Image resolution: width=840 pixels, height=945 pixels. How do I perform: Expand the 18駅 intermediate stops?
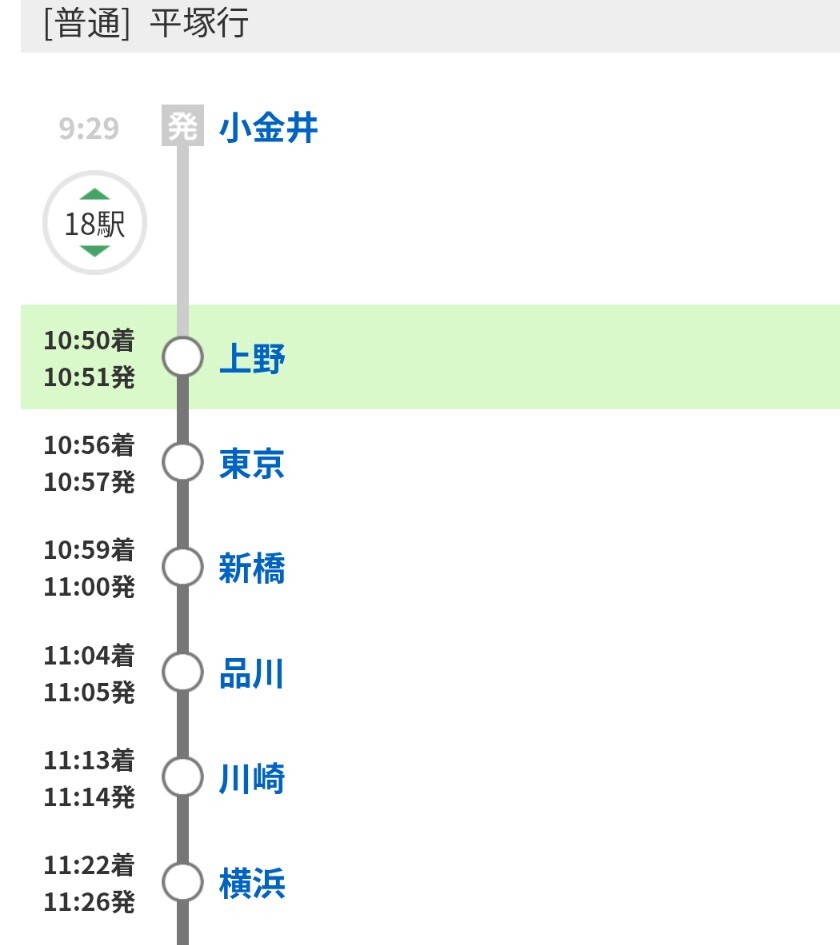[94, 224]
